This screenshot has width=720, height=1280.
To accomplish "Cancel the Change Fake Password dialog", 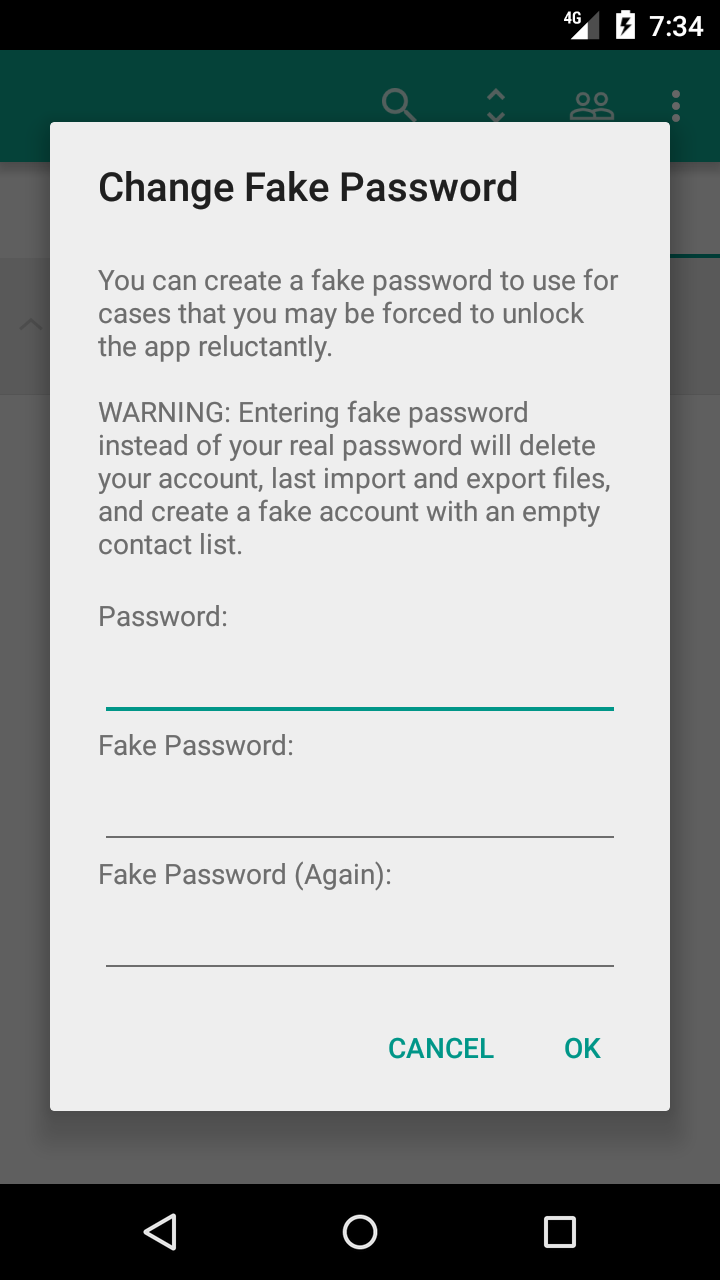I will [x=441, y=1048].
